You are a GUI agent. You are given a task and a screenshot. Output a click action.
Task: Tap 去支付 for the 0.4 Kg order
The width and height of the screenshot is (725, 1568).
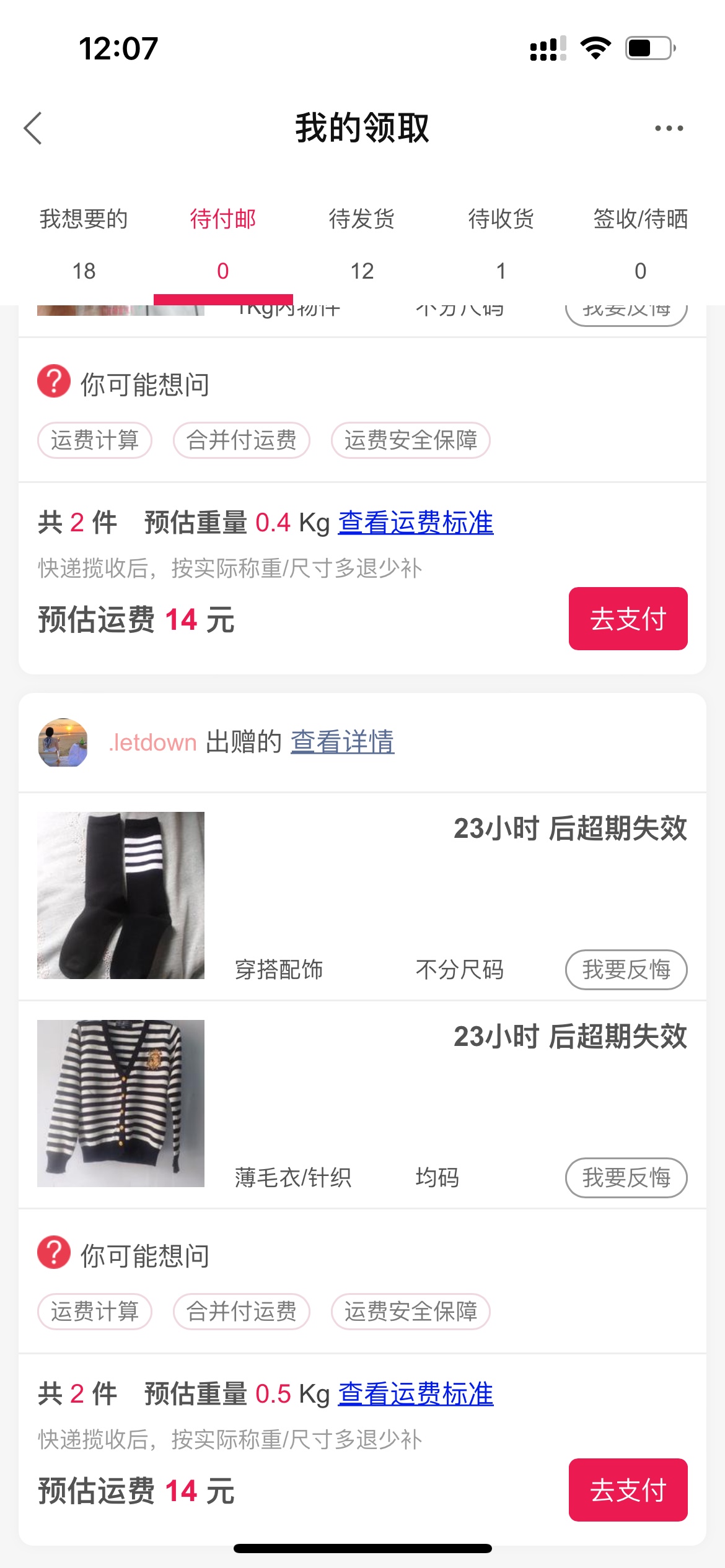click(628, 619)
